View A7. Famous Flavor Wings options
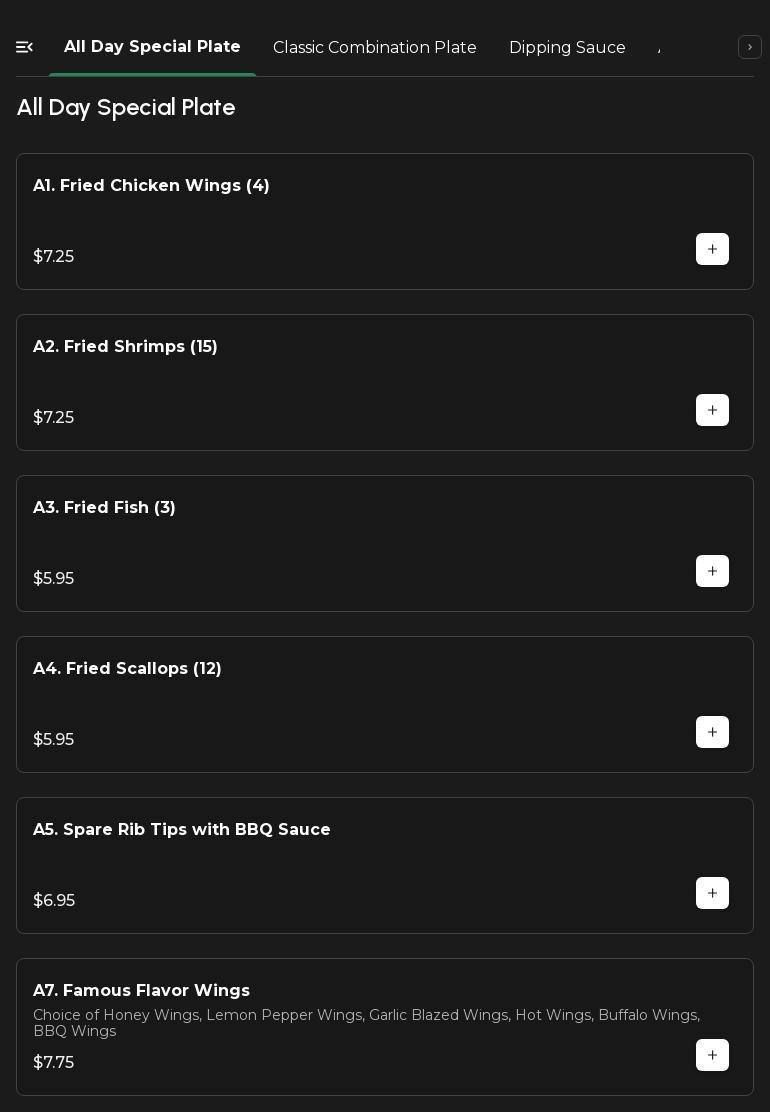 pyautogui.click(x=141, y=991)
